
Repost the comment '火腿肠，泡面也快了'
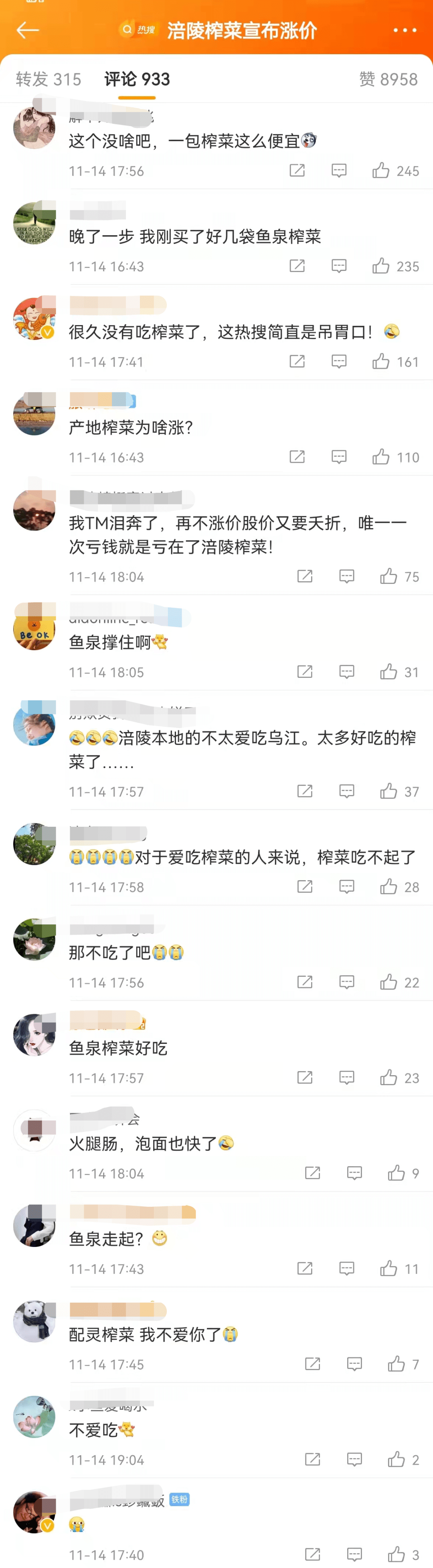(313, 1173)
